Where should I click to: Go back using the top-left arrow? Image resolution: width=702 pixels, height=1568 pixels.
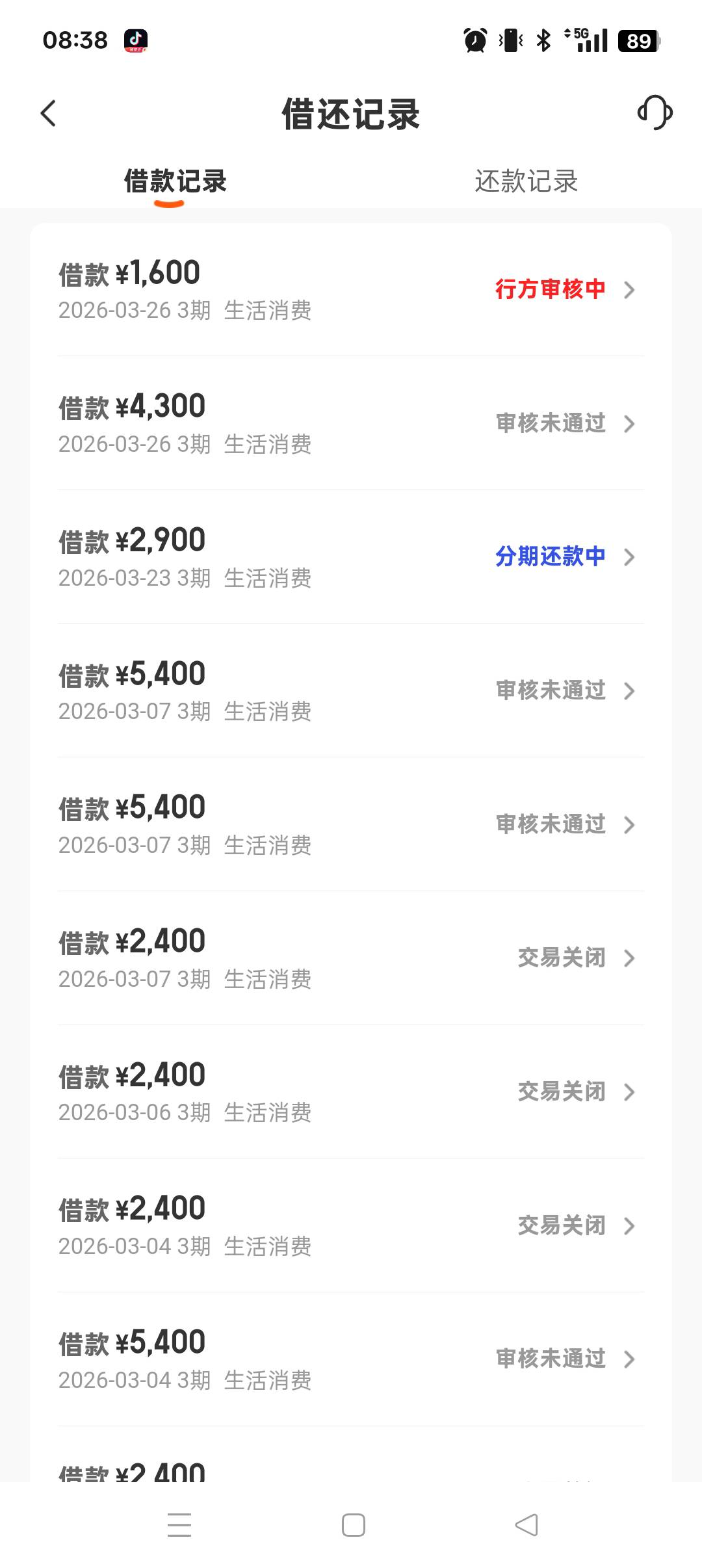[49, 113]
